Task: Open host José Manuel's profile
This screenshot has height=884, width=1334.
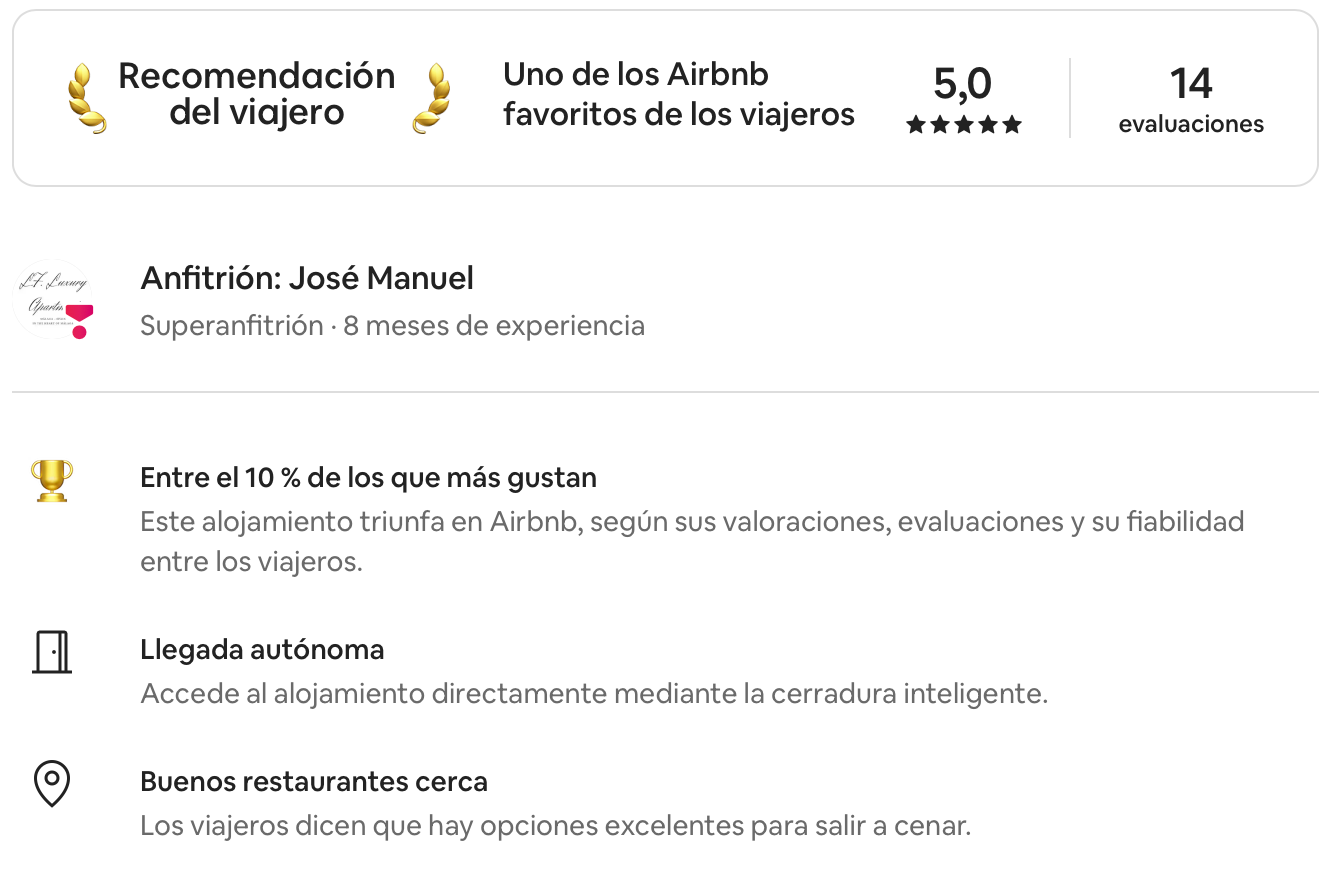Action: click(x=54, y=299)
